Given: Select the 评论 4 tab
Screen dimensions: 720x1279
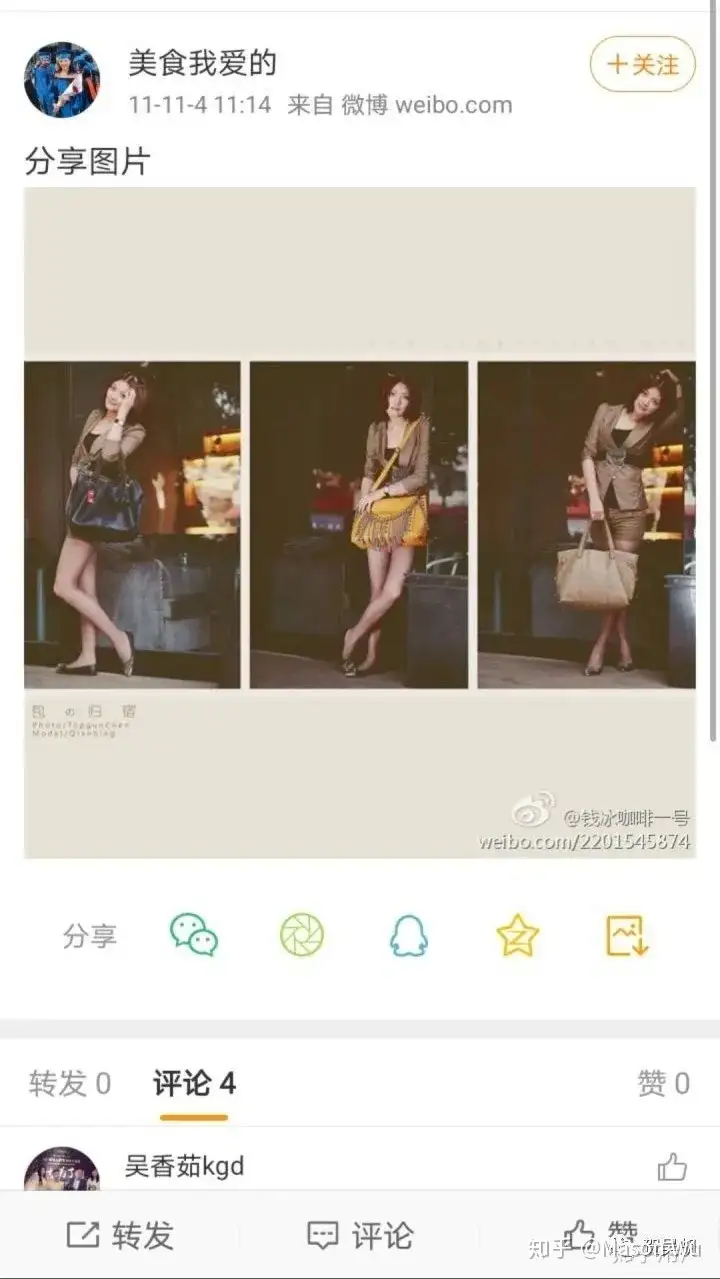Looking at the screenshot, I should click(194, 1084).
